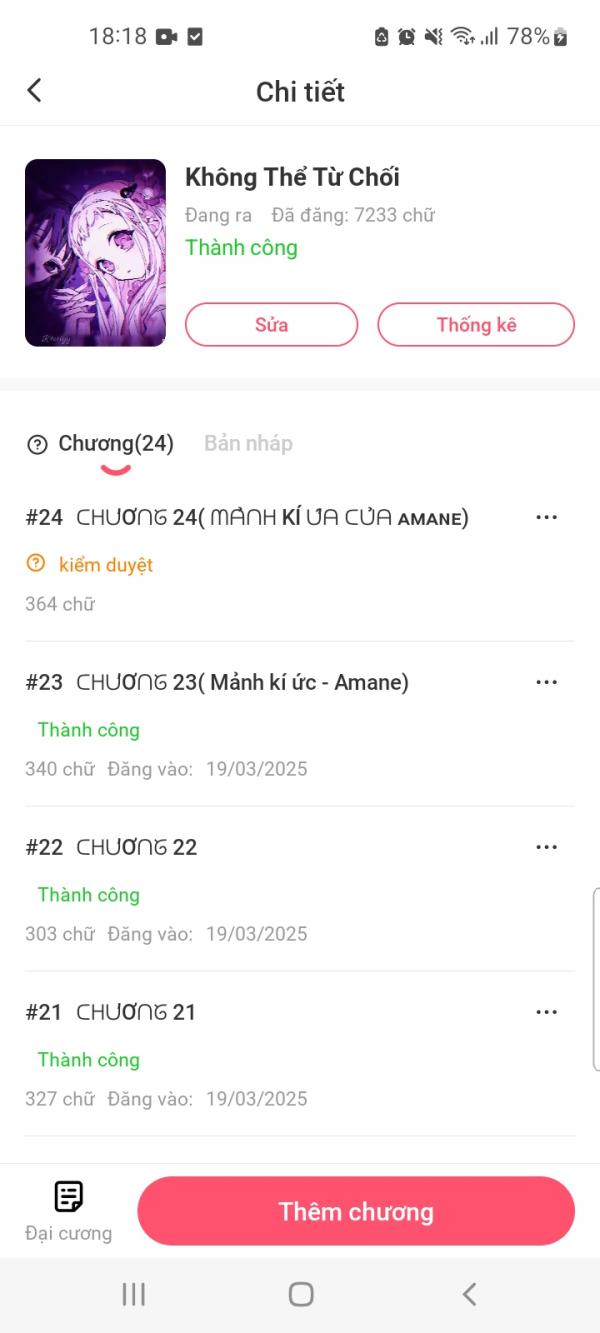Screen dimensions: 600x1333
Task: Tap Thêm chương to add a chapter
Action: 356,1211
